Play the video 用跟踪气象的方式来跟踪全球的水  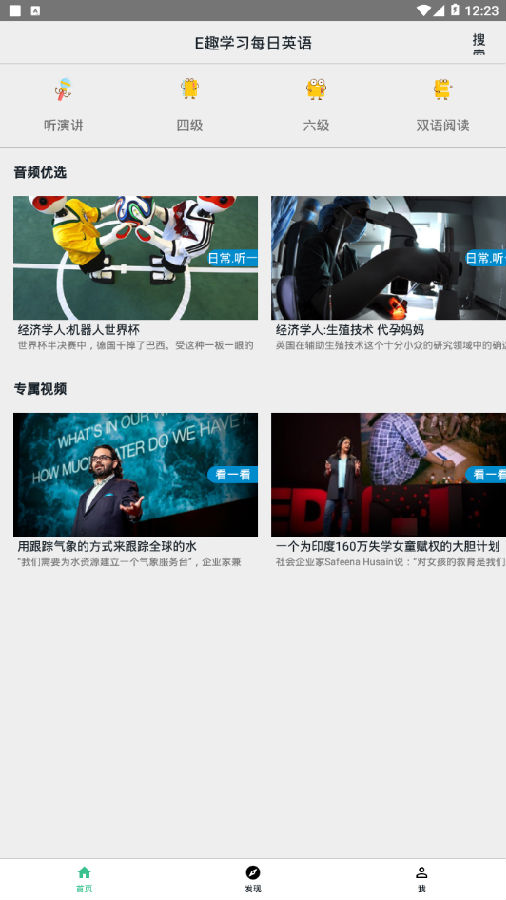[135, 491]
